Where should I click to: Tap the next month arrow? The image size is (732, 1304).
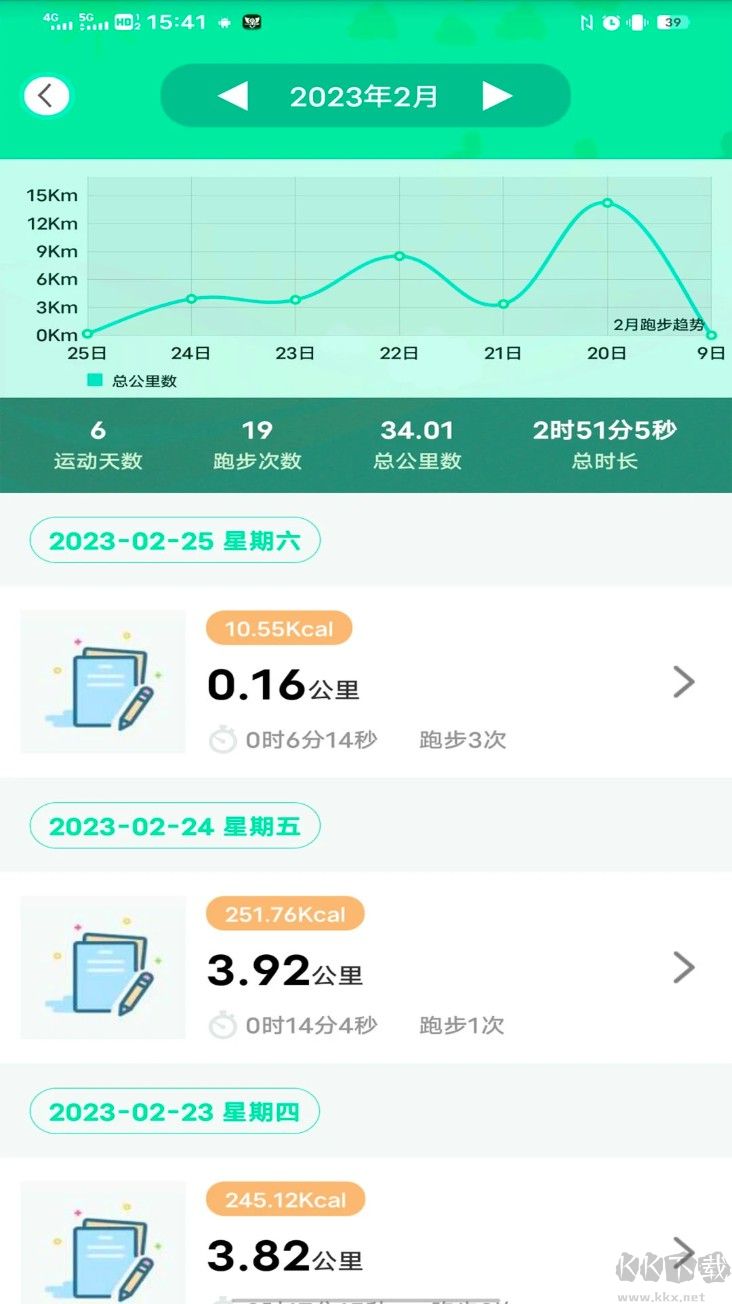[496, 96]
